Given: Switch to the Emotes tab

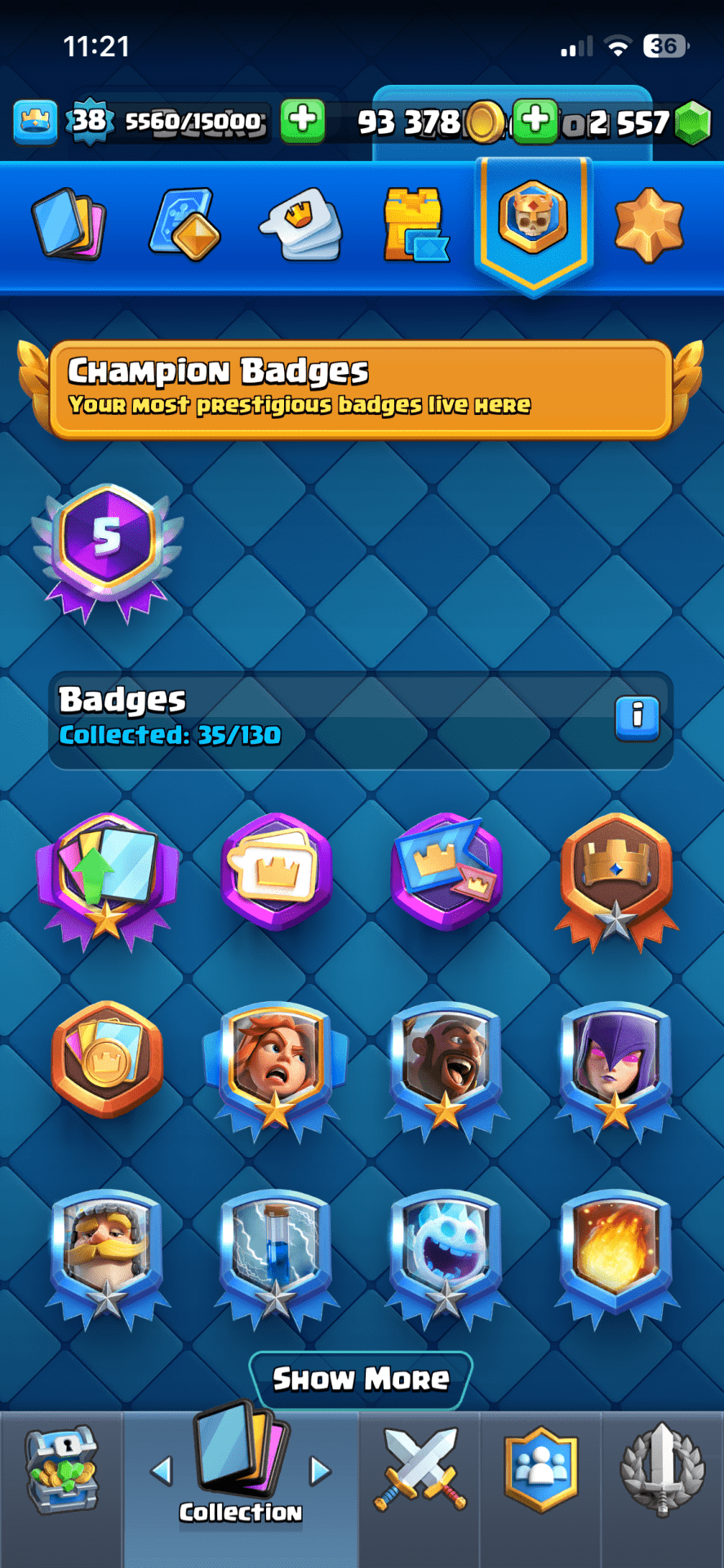Looking at the screenshot, I should [x=301, y=225].
